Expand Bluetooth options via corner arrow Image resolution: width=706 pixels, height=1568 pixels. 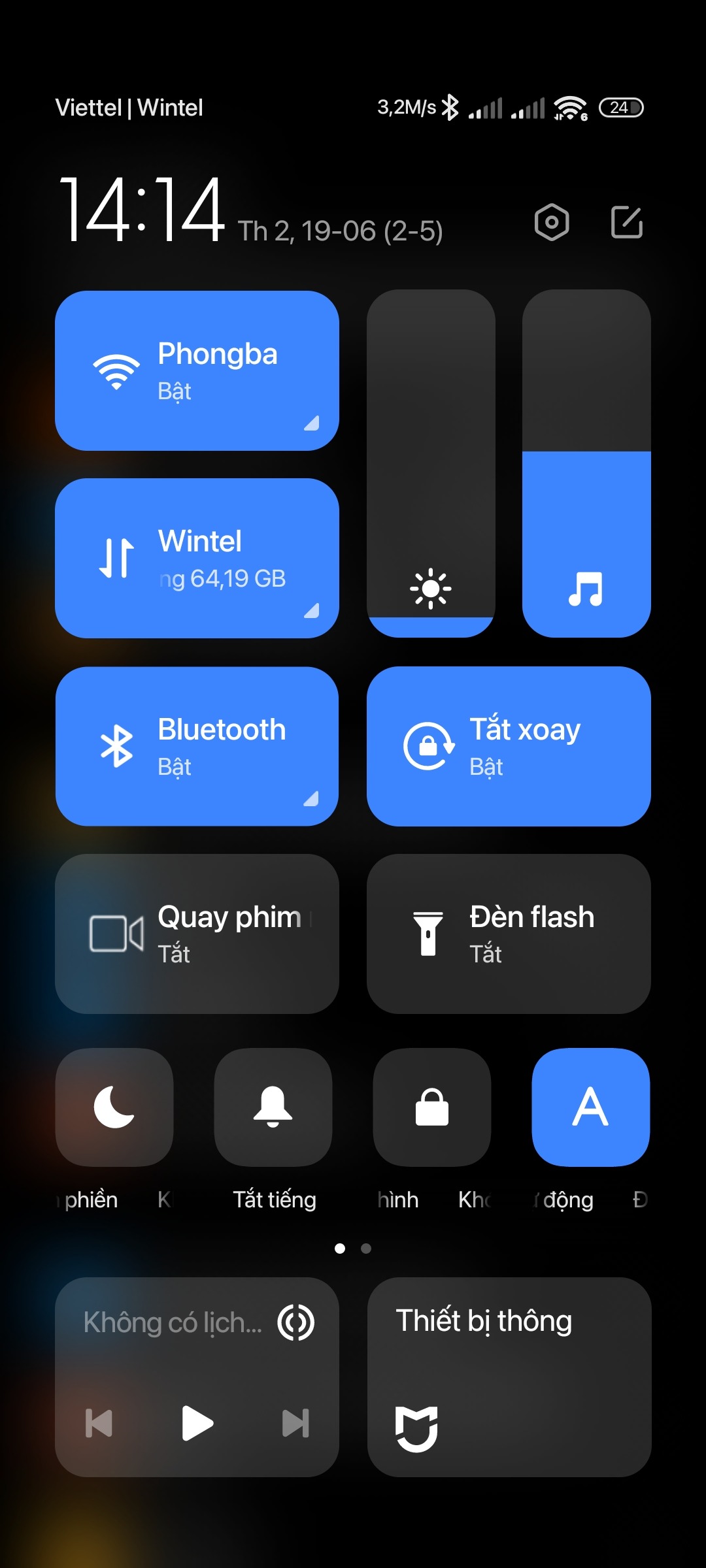point(311,798)
